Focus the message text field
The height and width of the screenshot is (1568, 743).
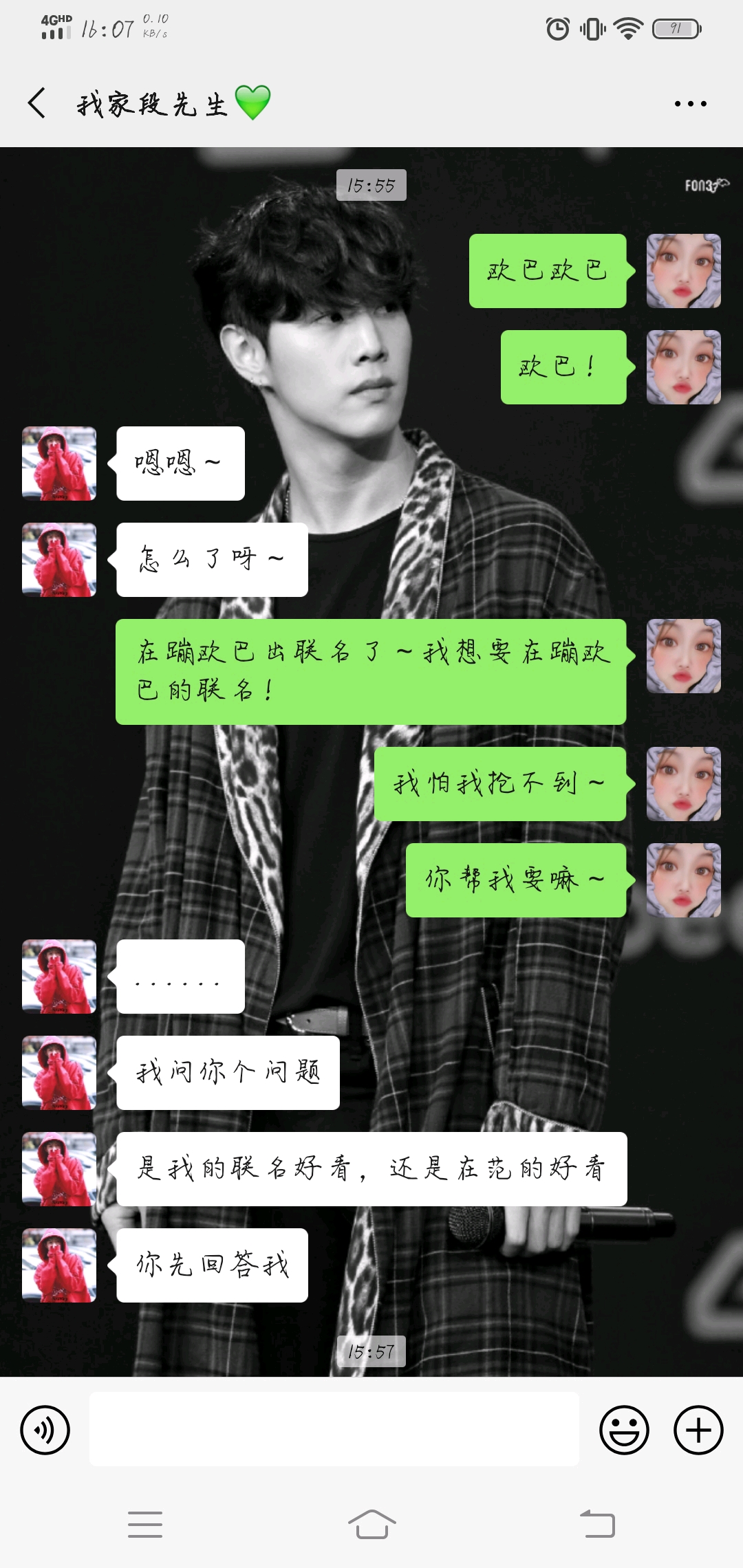(334, 1429)
